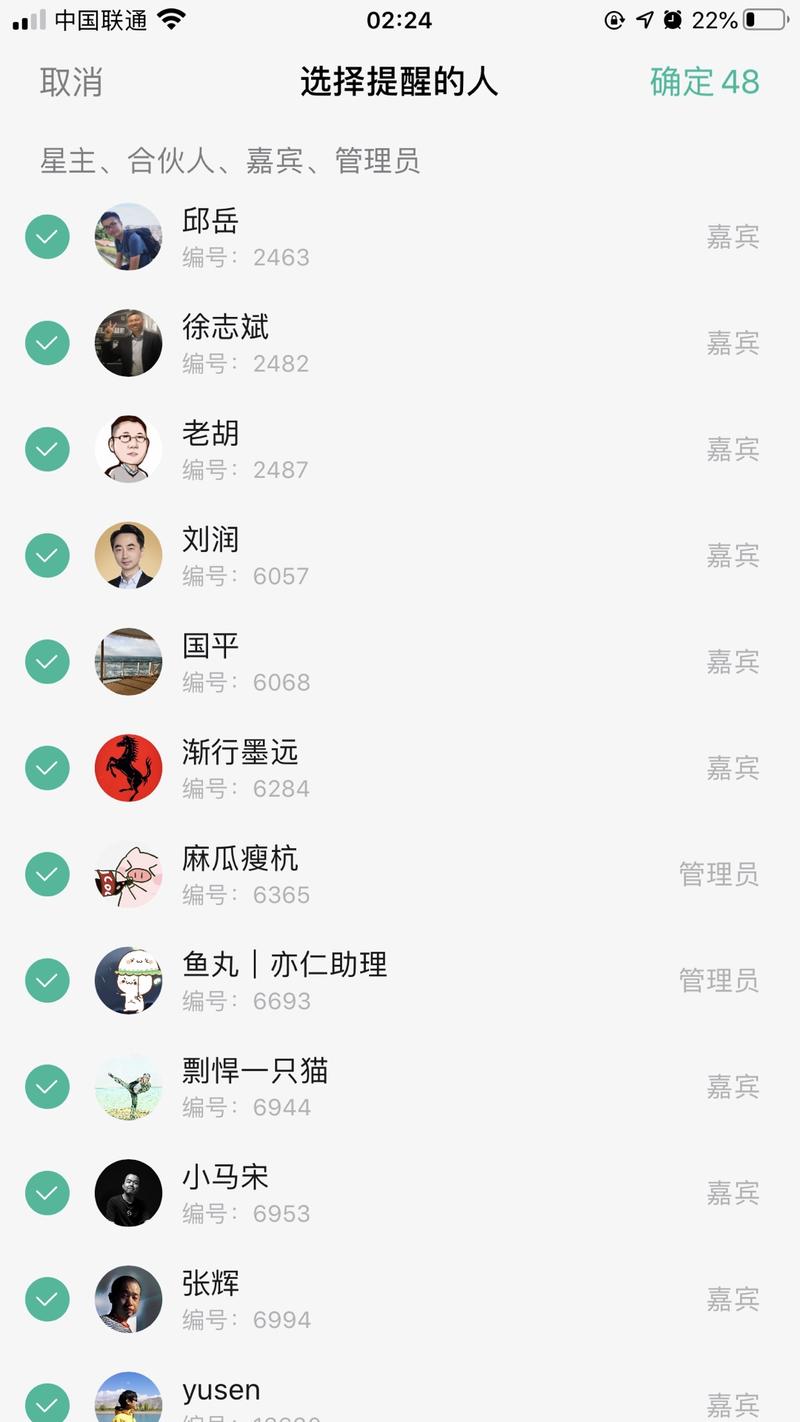Deselect 鱼丸｜亦仁助理's green checkmark
The image size is (800, 1422).
(x=47, y=980)
